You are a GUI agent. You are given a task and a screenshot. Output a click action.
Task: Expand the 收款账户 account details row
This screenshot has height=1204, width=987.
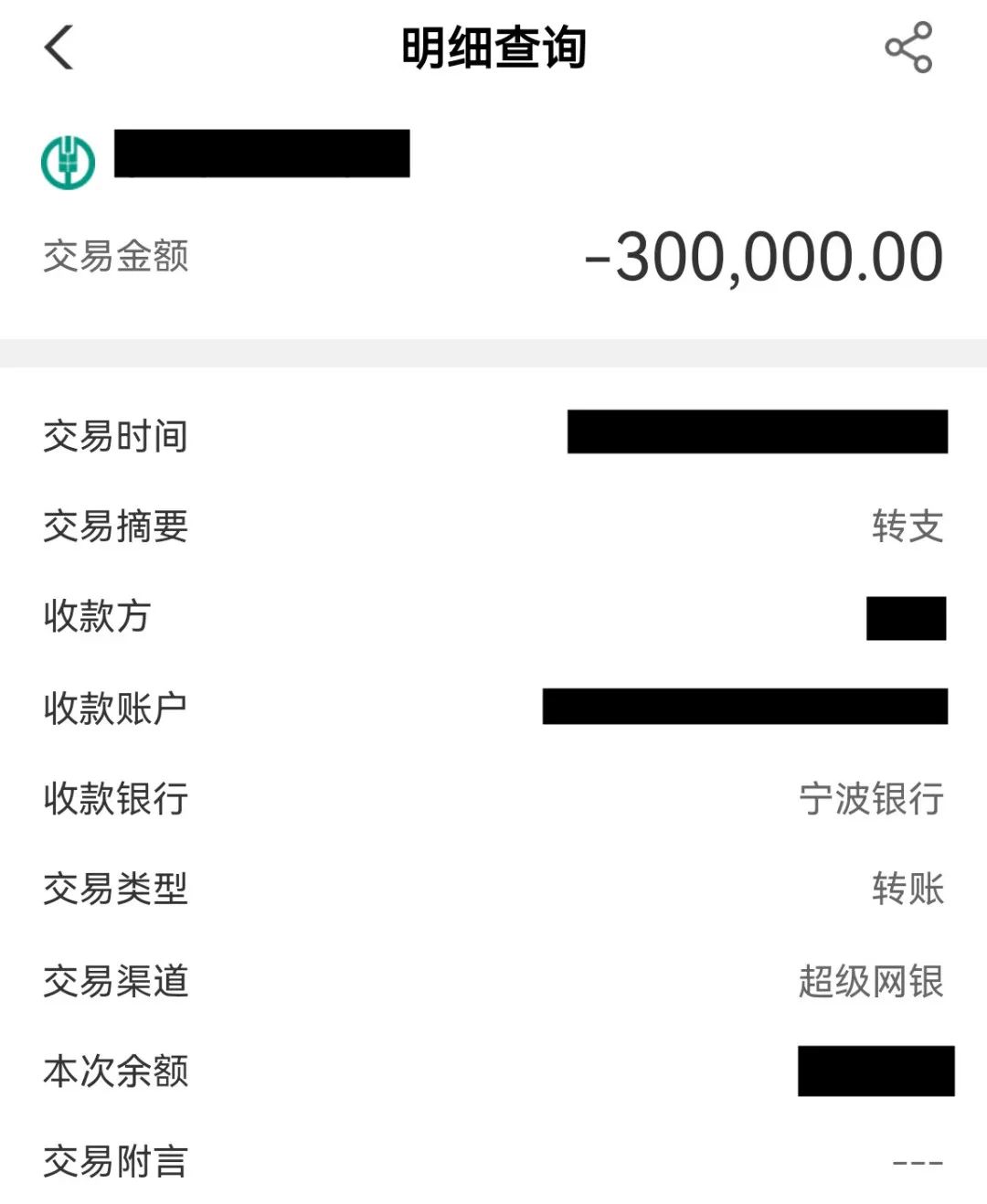click(x=747, y=709)
